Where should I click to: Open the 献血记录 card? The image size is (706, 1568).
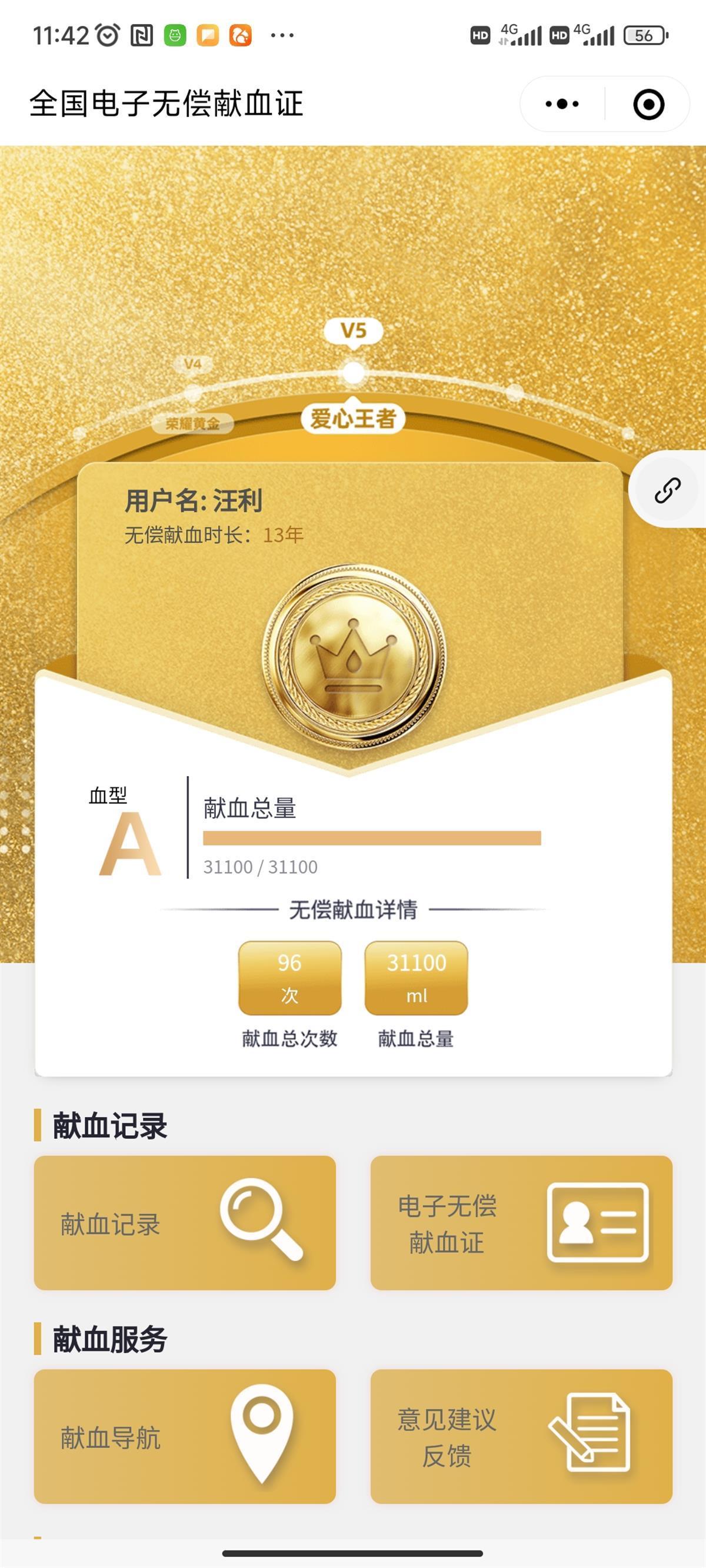pos(185,1223)
